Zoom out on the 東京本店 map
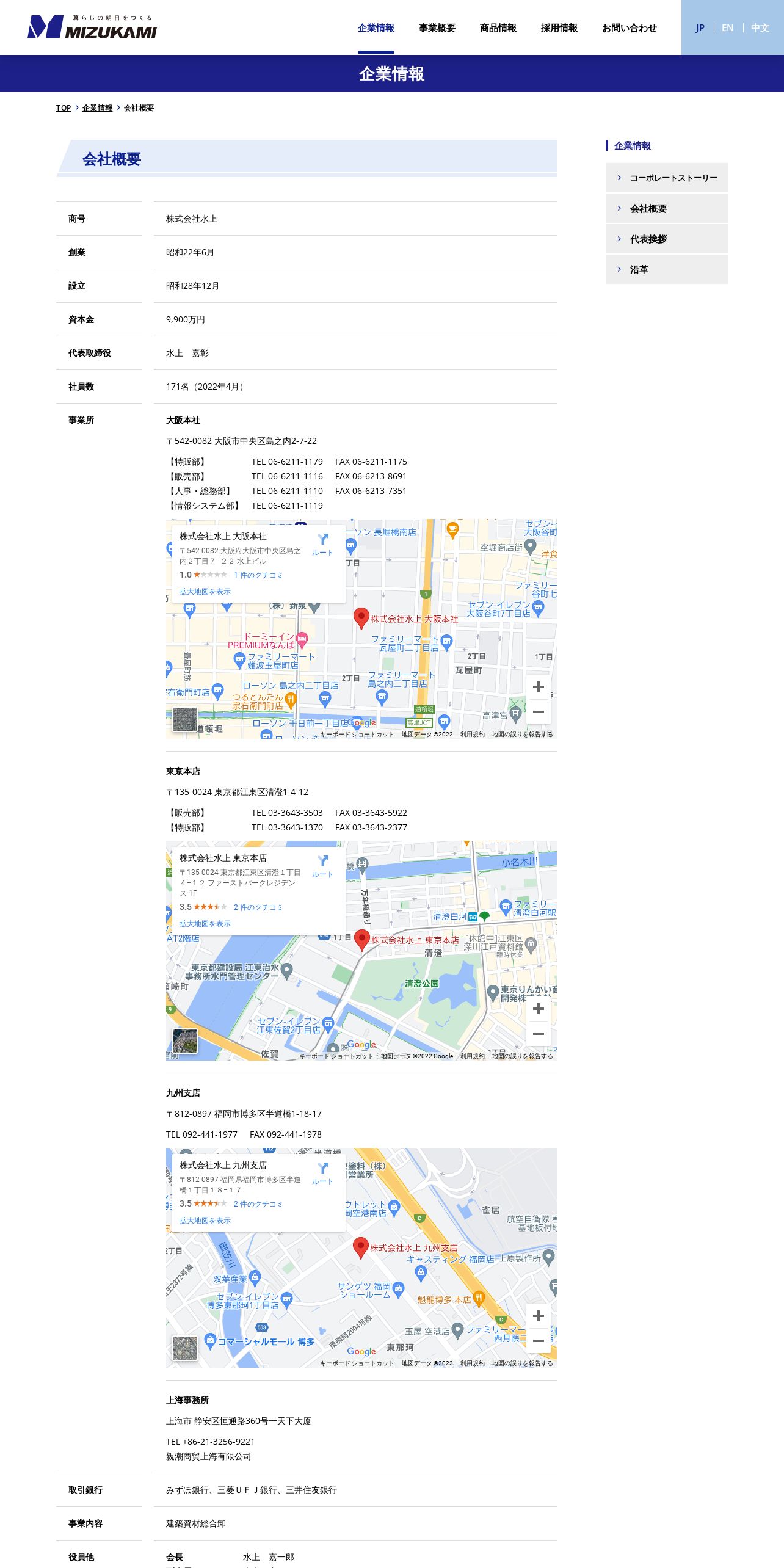This screenshot has height=1568, width=784. (539, 1034)
